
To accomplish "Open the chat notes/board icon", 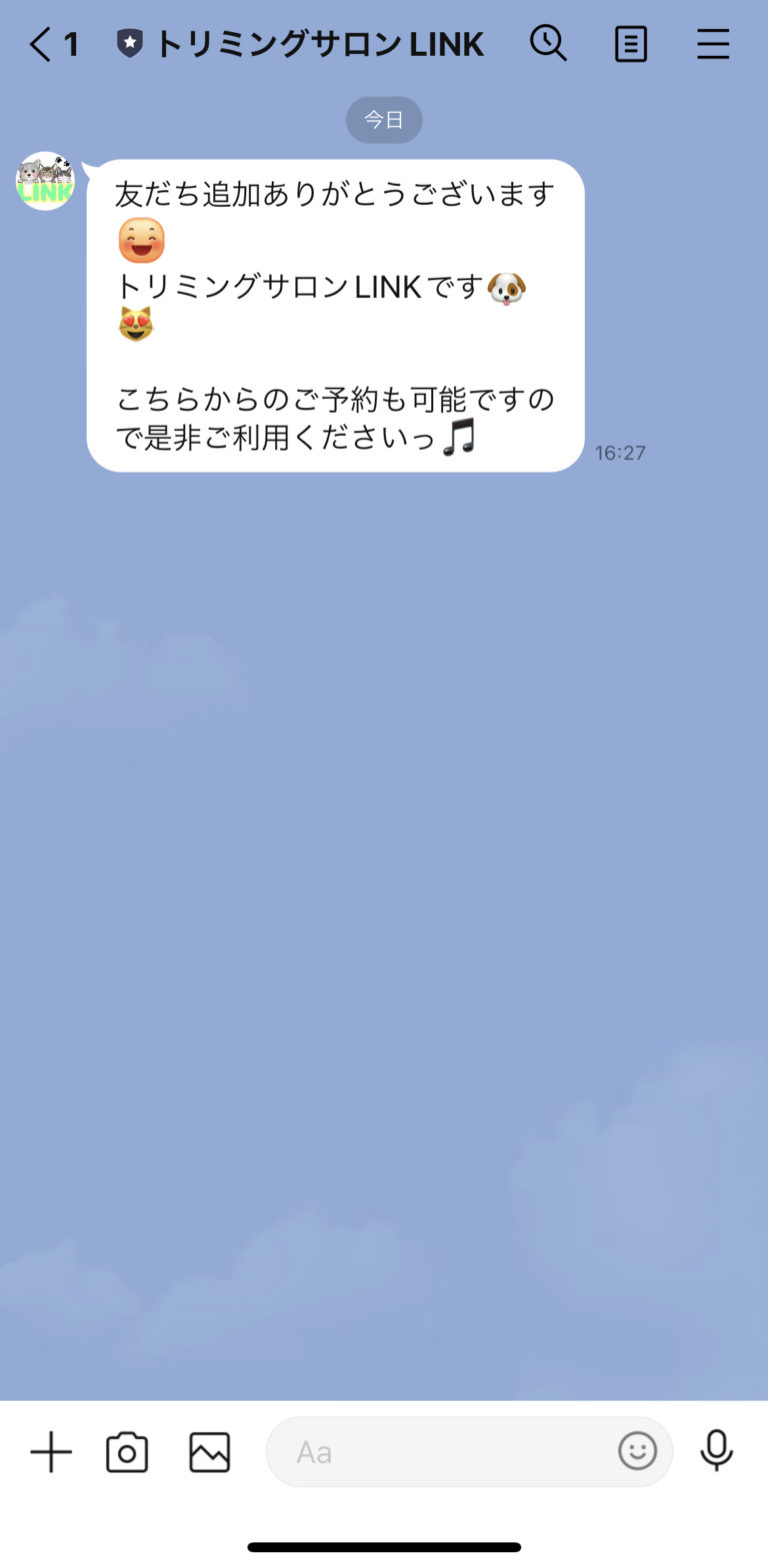I will (x=630, y=43).
